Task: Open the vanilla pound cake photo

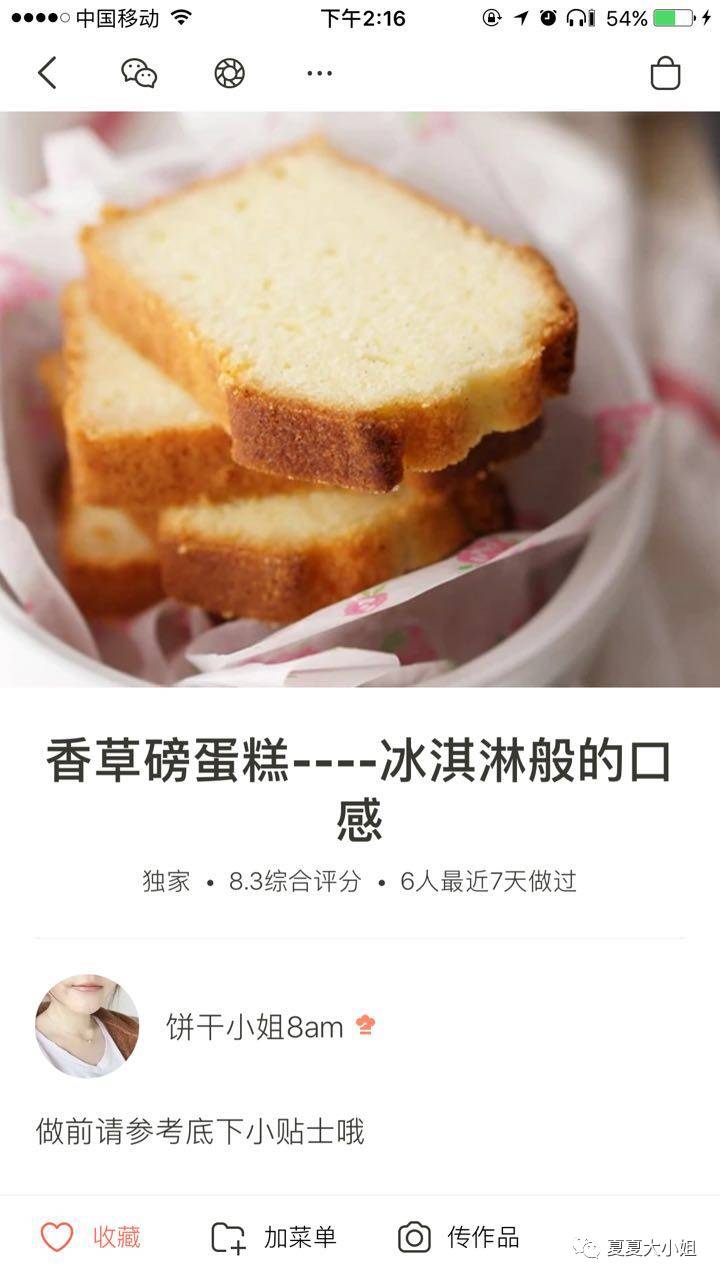Action: coord(360,400)
